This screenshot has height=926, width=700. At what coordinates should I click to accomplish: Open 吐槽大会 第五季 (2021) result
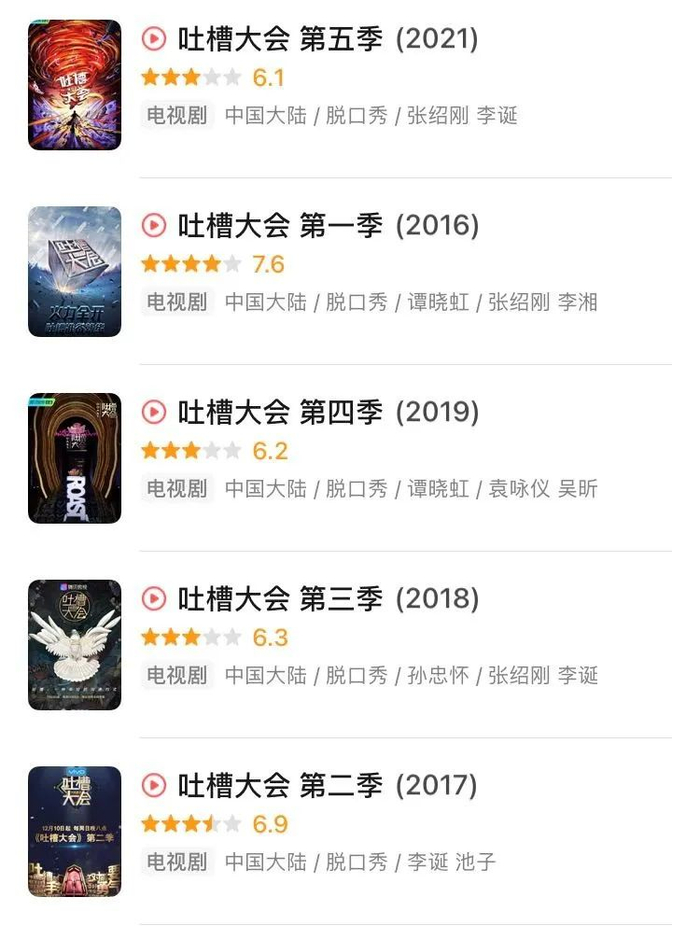point(327,39)
